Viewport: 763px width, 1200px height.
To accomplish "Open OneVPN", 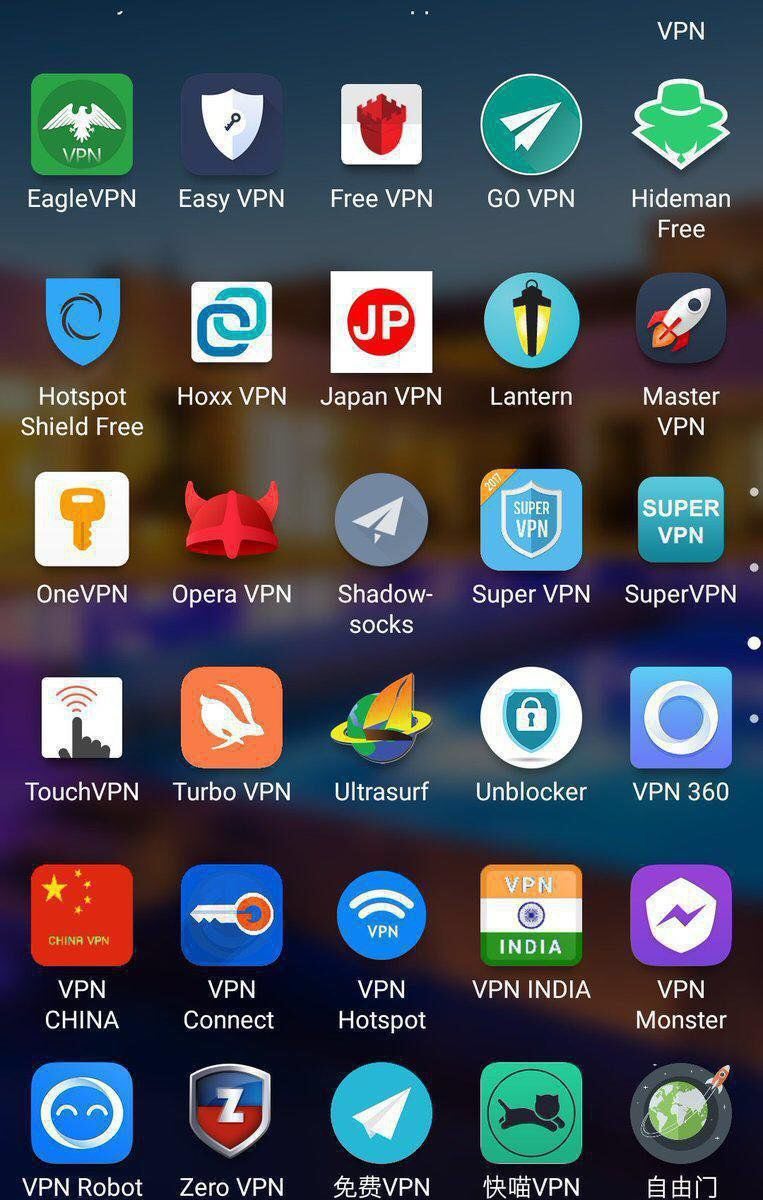I will (82, 520).
